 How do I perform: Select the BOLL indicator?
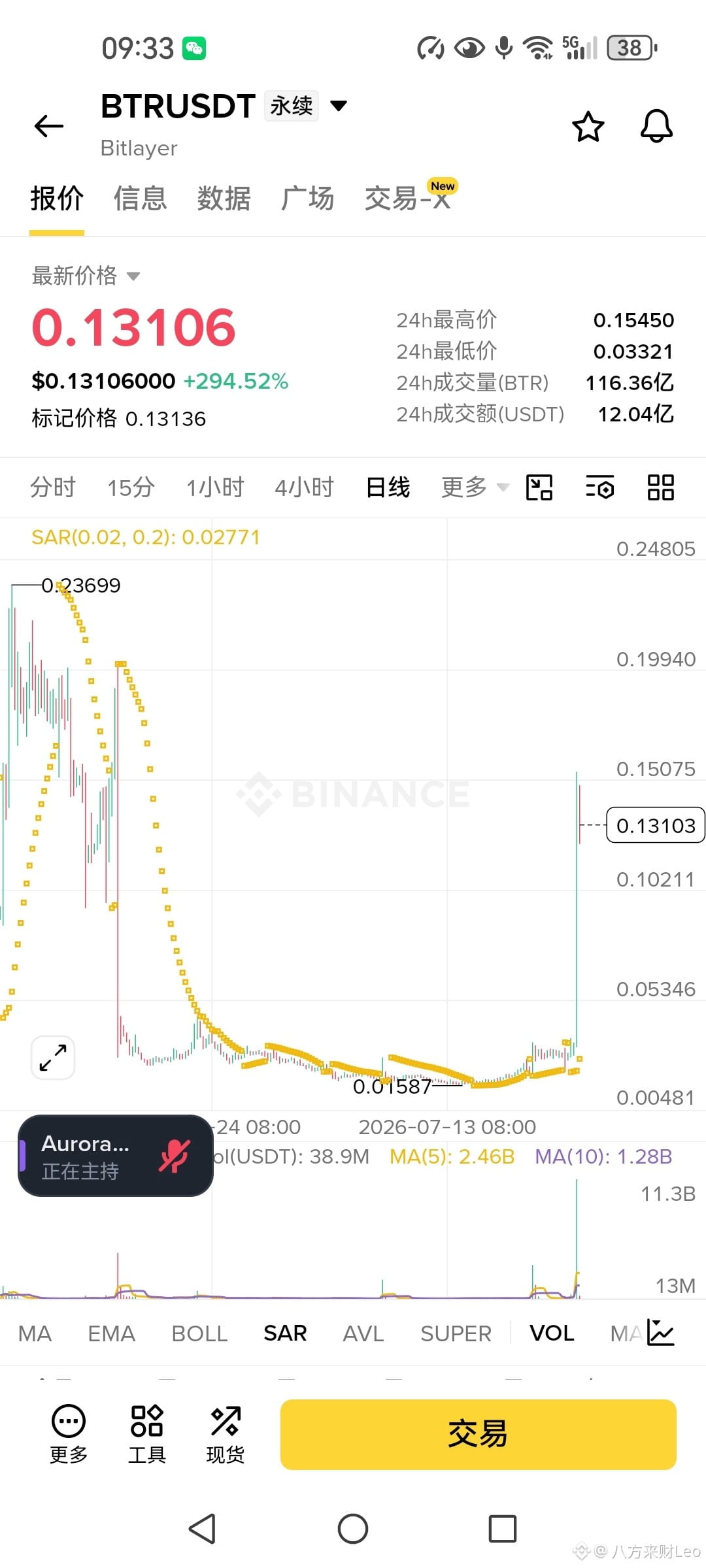tap(199, 1333)
